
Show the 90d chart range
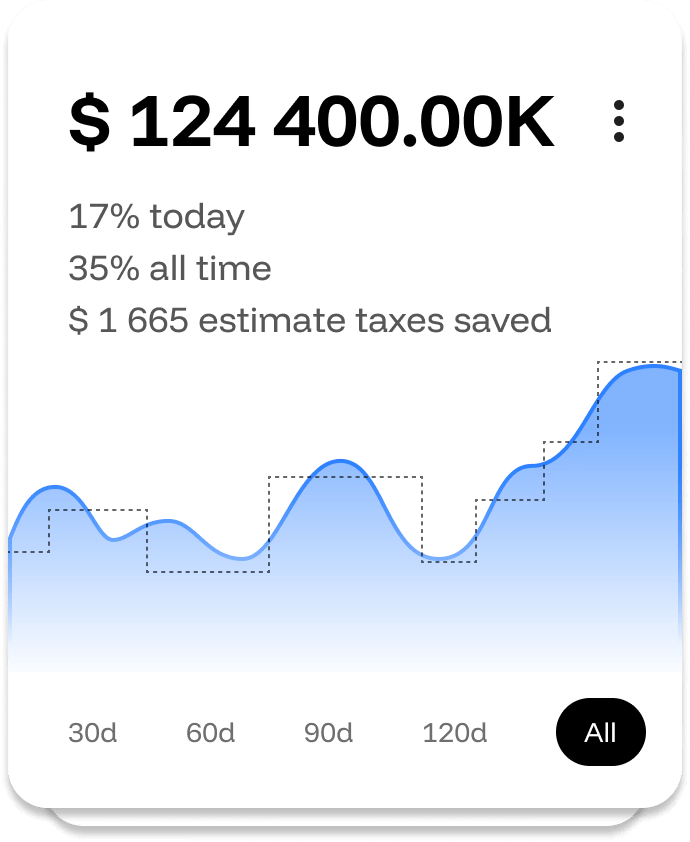coord(328,733)
